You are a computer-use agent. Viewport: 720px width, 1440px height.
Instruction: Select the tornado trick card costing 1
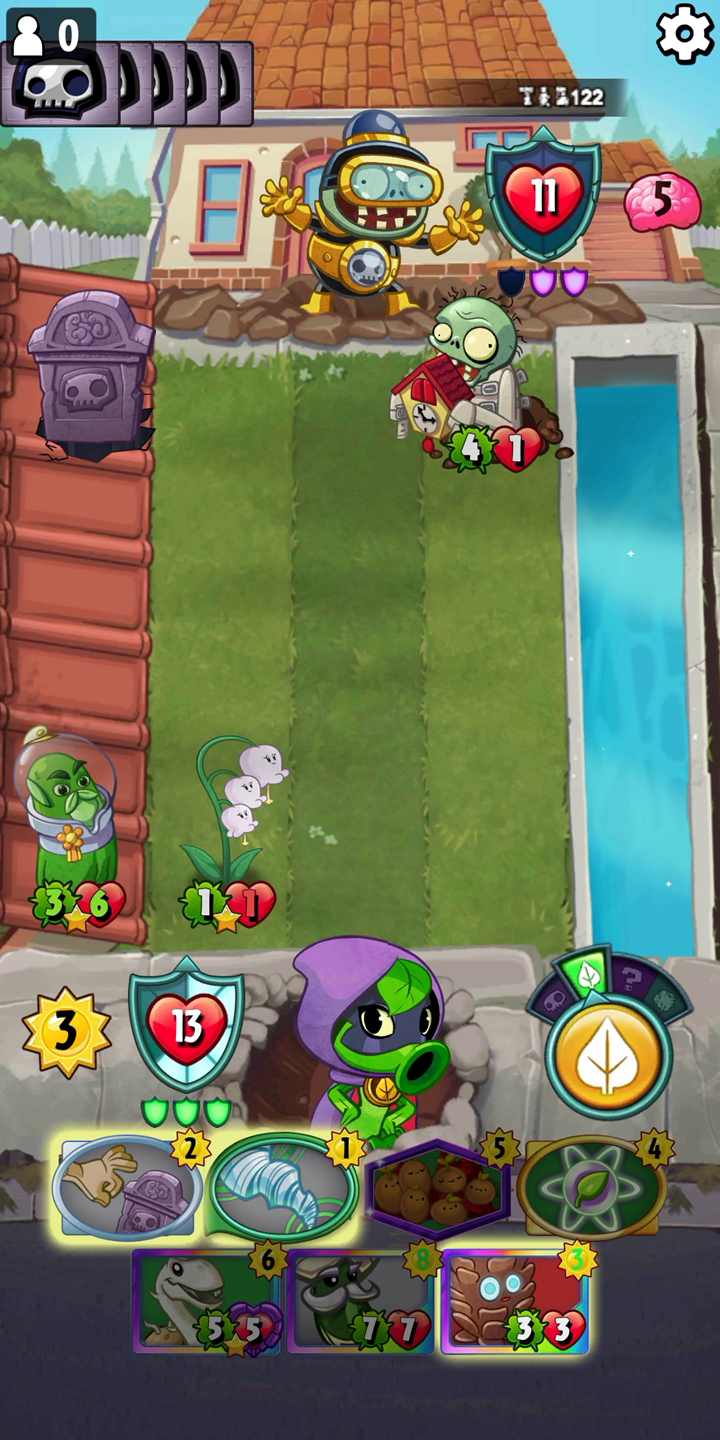click(284, 1187)
